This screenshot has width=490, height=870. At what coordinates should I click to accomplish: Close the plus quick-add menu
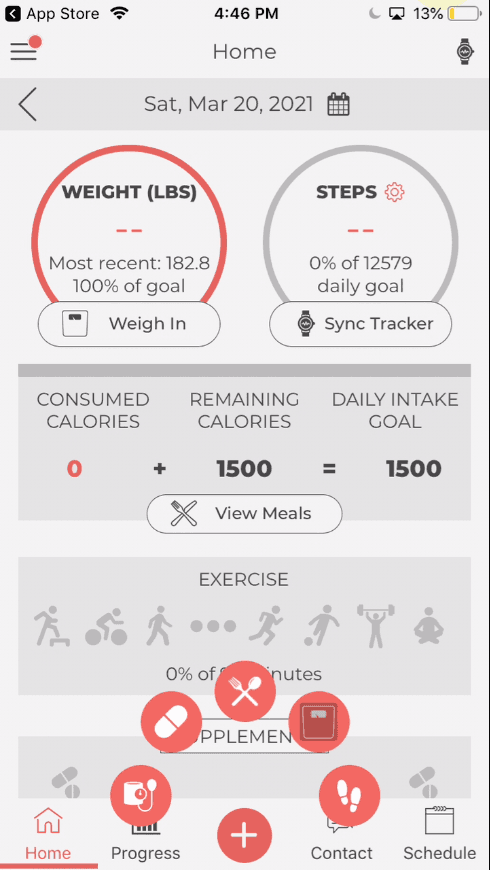click(x=245, y=835)
